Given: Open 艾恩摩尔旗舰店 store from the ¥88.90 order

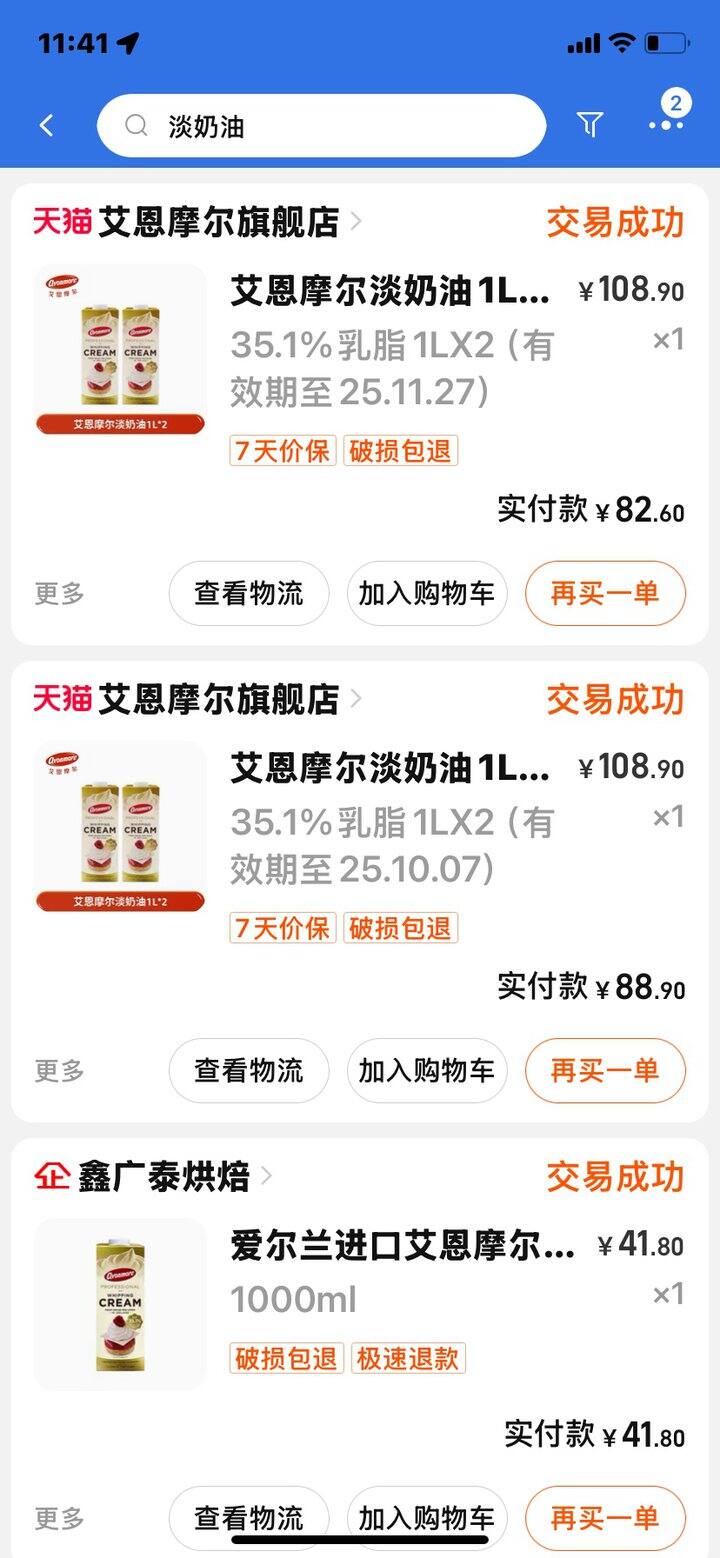Looking at the screenshot, I should coord(220,699).
